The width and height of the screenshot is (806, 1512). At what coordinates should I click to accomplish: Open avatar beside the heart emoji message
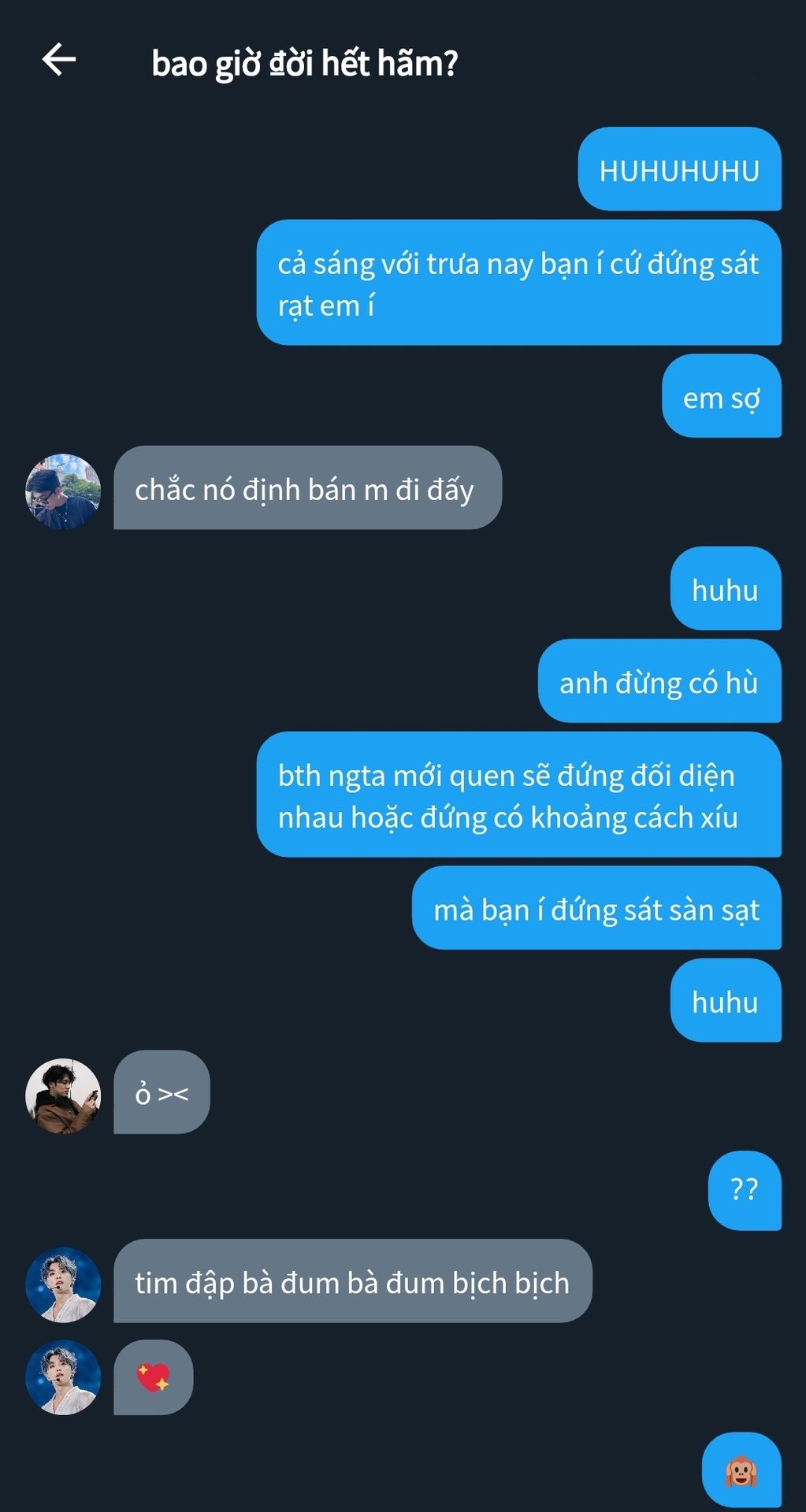(x=63, y=1377)
